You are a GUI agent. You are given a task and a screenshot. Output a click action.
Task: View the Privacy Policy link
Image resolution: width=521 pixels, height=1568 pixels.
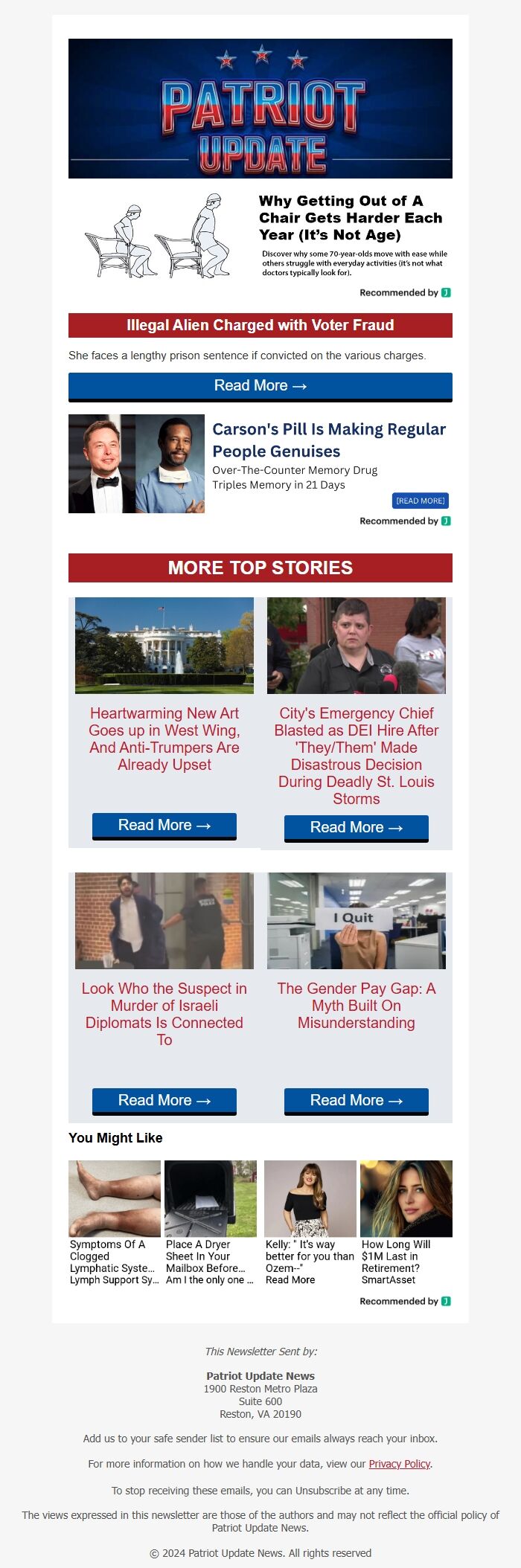click(x=400, y=1464)
